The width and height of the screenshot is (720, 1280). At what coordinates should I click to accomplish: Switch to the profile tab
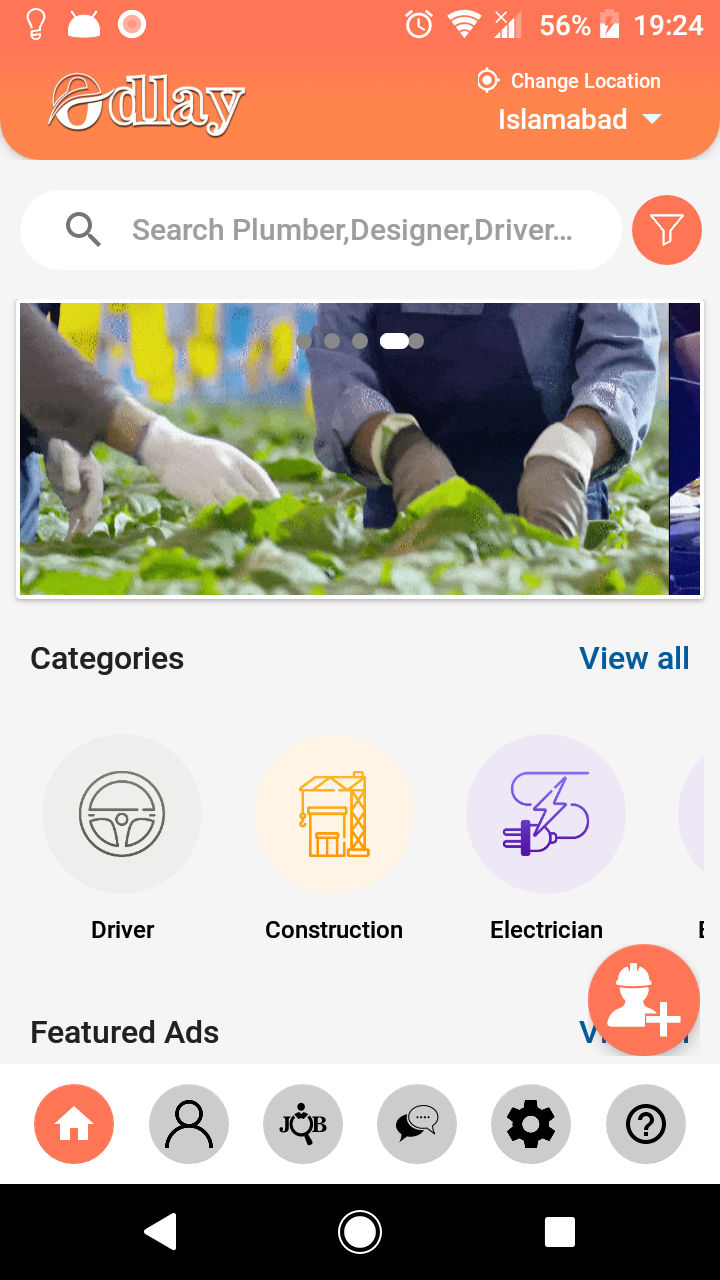[189, 1125]
